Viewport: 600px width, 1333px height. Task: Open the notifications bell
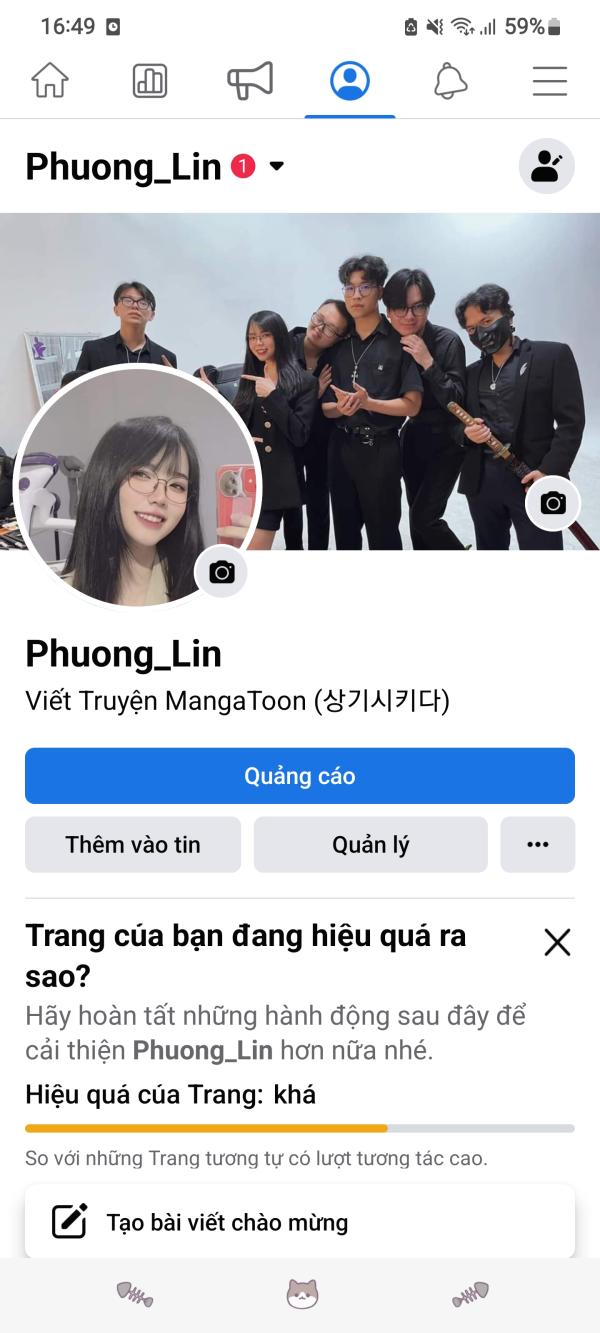click(451, 81)
